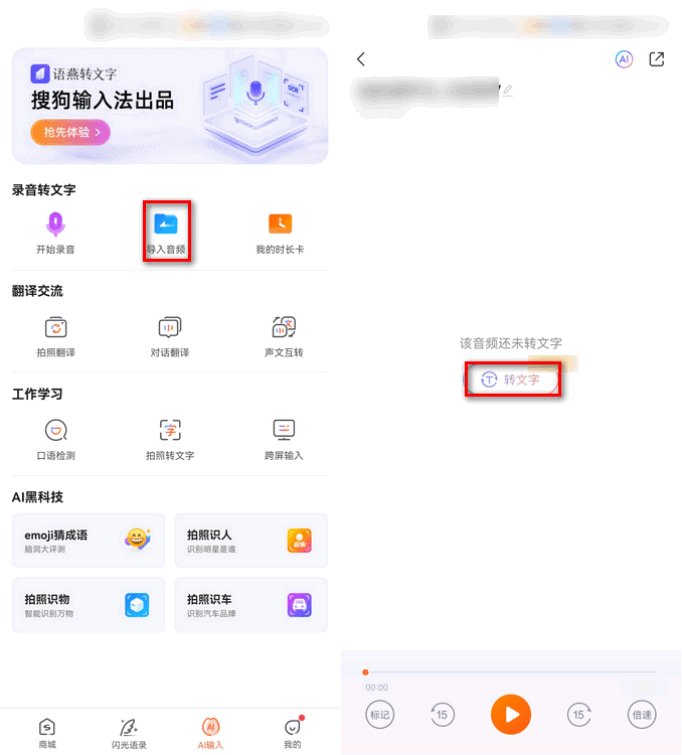
Task: Open 声文互转
Action: click(283, 335)
